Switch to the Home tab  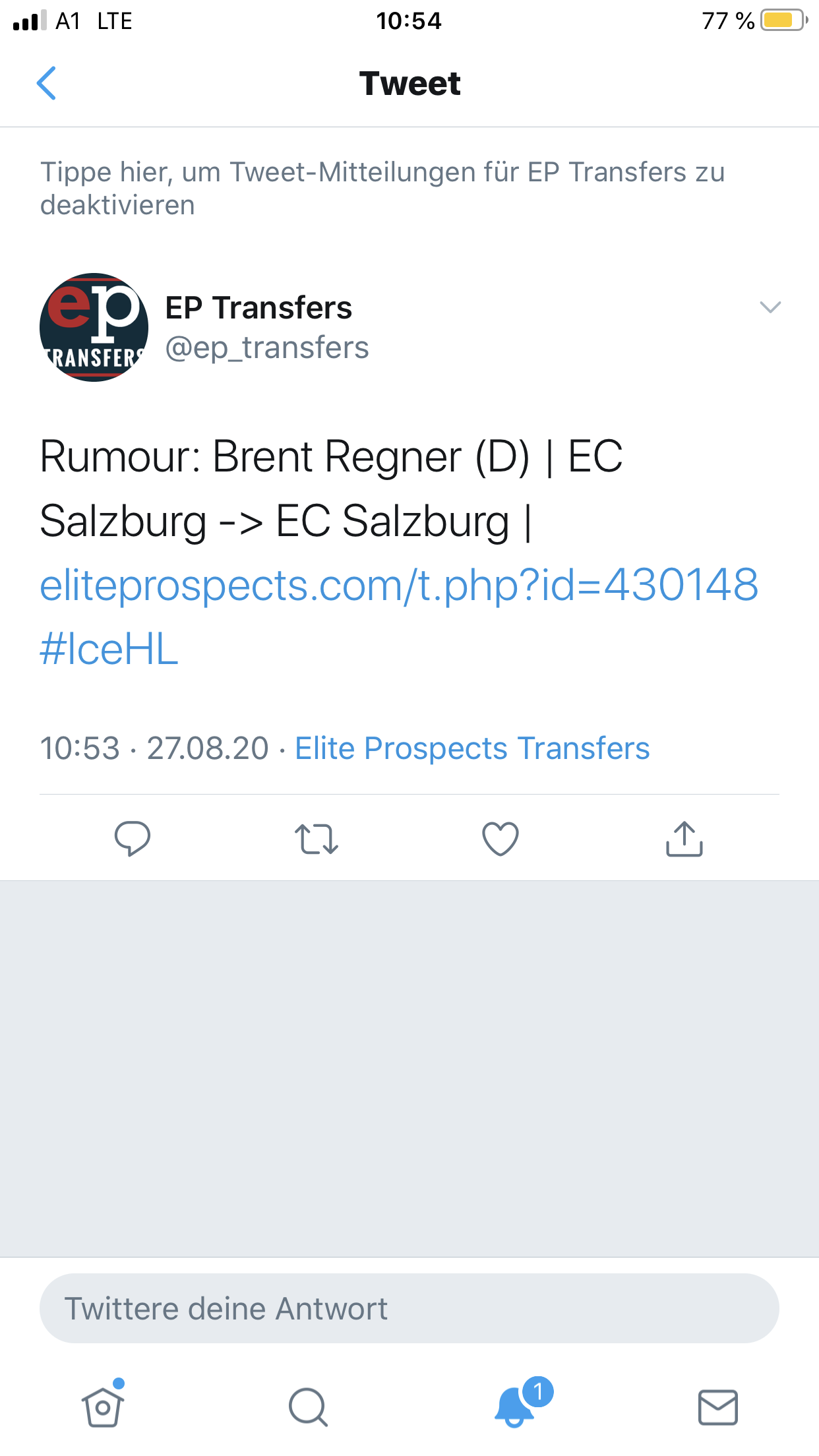[x=103, y=1407]
